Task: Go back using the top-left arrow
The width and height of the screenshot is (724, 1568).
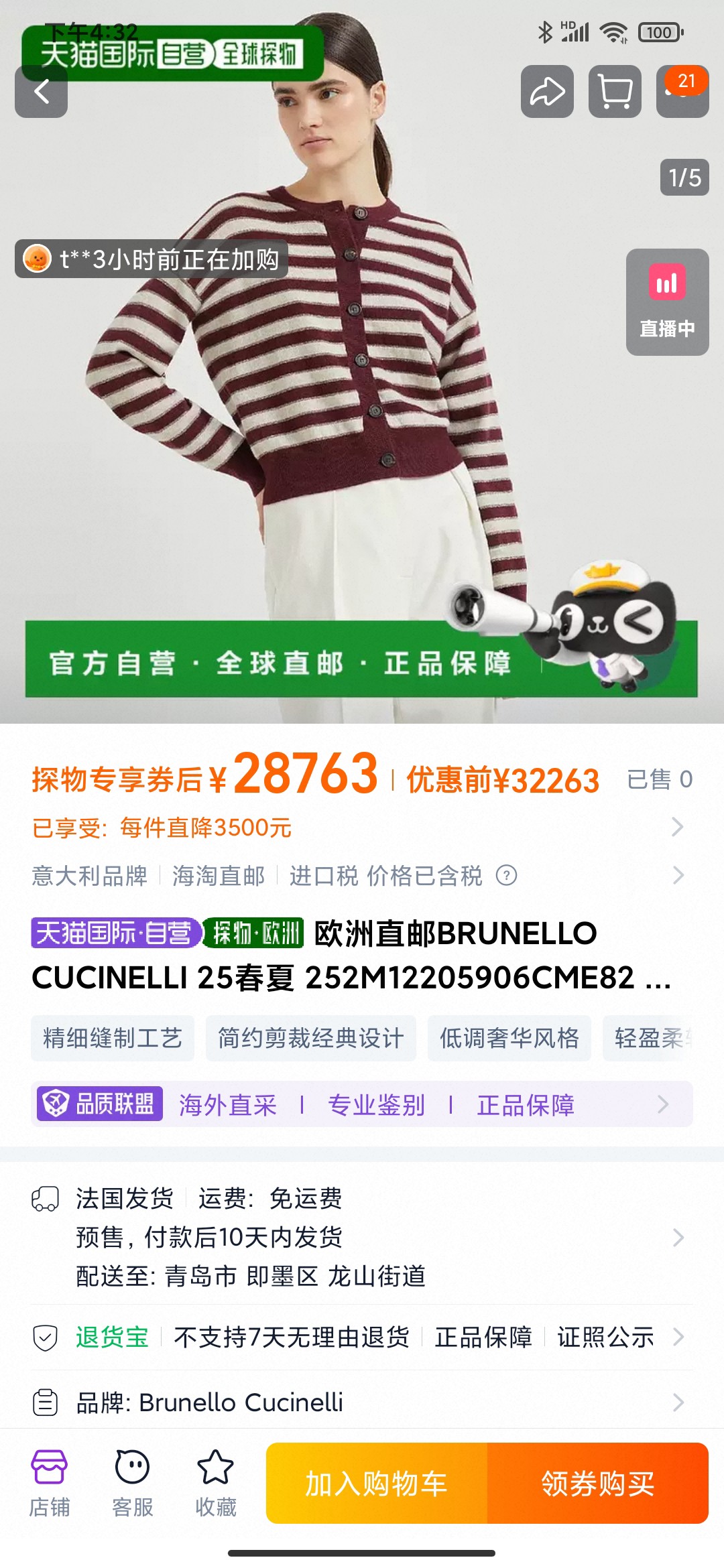Action: (41, 92)
